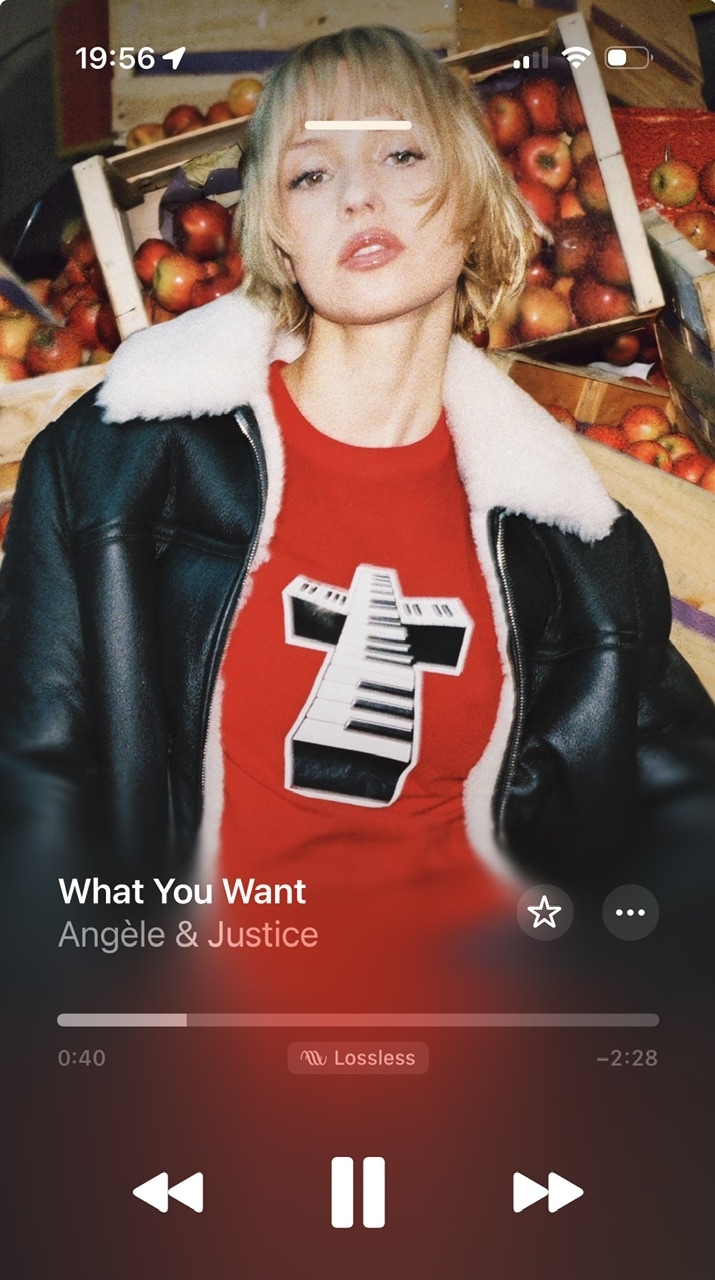
Task: Skip to the next track
Action: tap(547, 1192)
